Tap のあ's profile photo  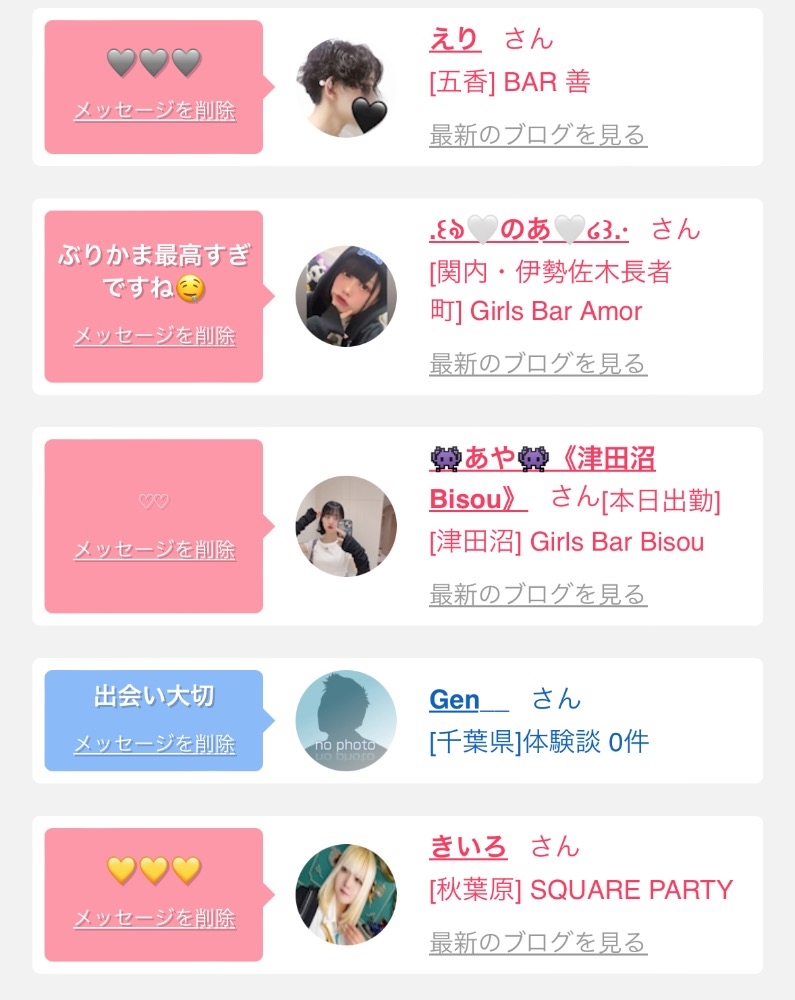tap(346, 296)
